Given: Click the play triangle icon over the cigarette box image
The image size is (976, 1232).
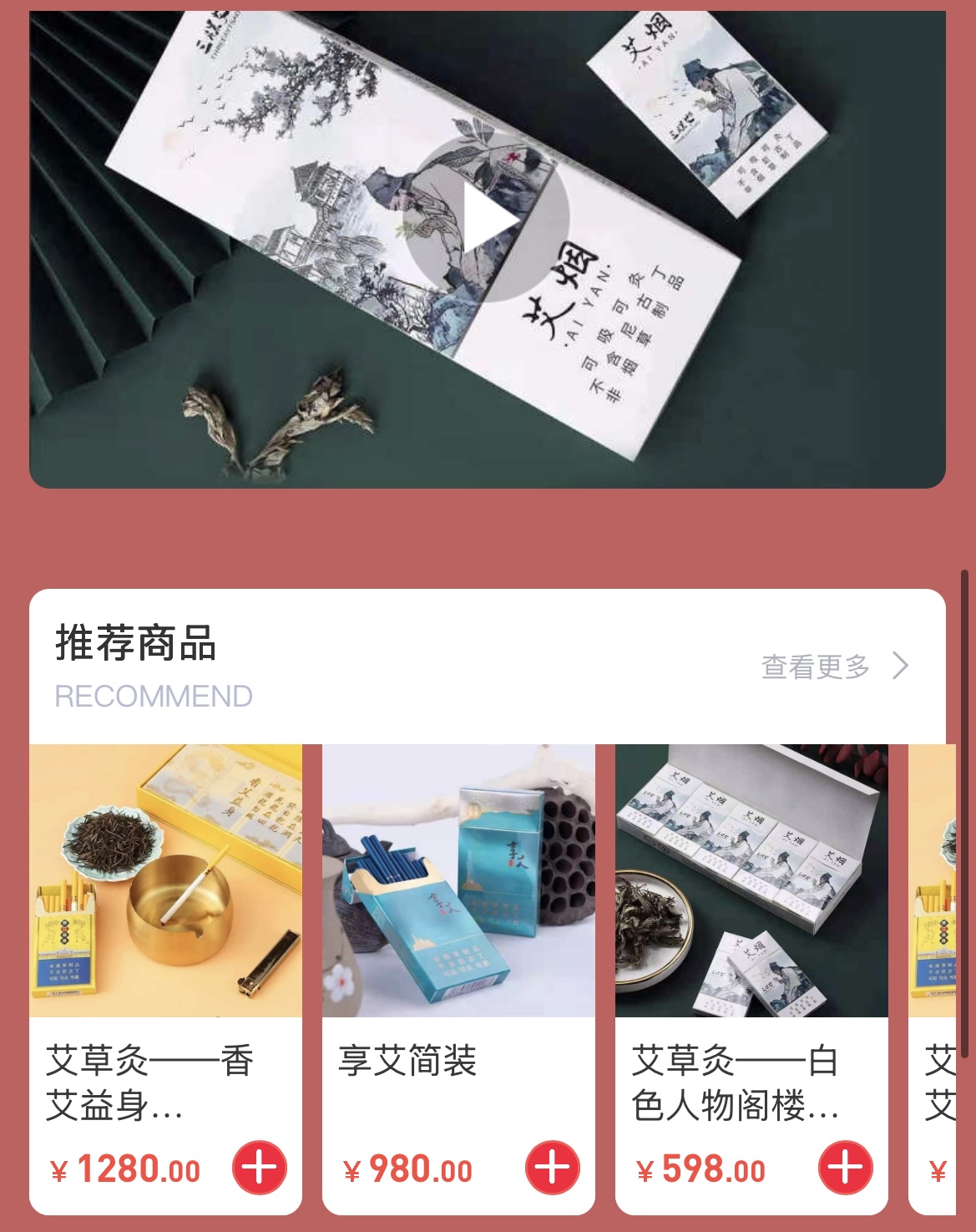Looking at the screenshot, I should coord(487,215).
